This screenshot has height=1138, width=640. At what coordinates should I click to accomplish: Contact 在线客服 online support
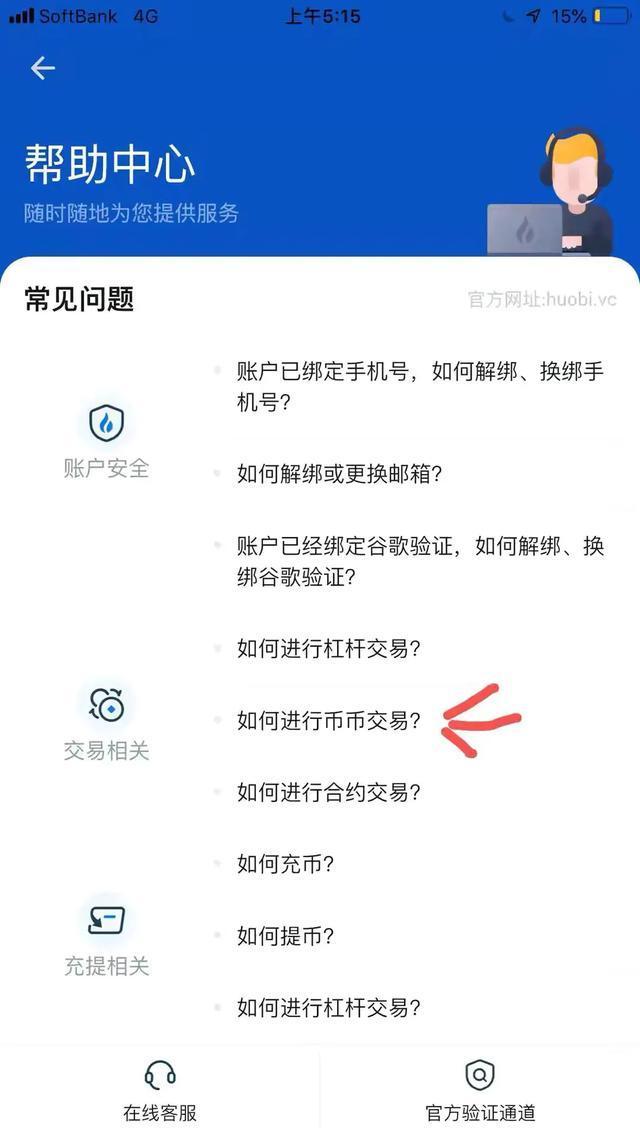(x=160, y=1090)
